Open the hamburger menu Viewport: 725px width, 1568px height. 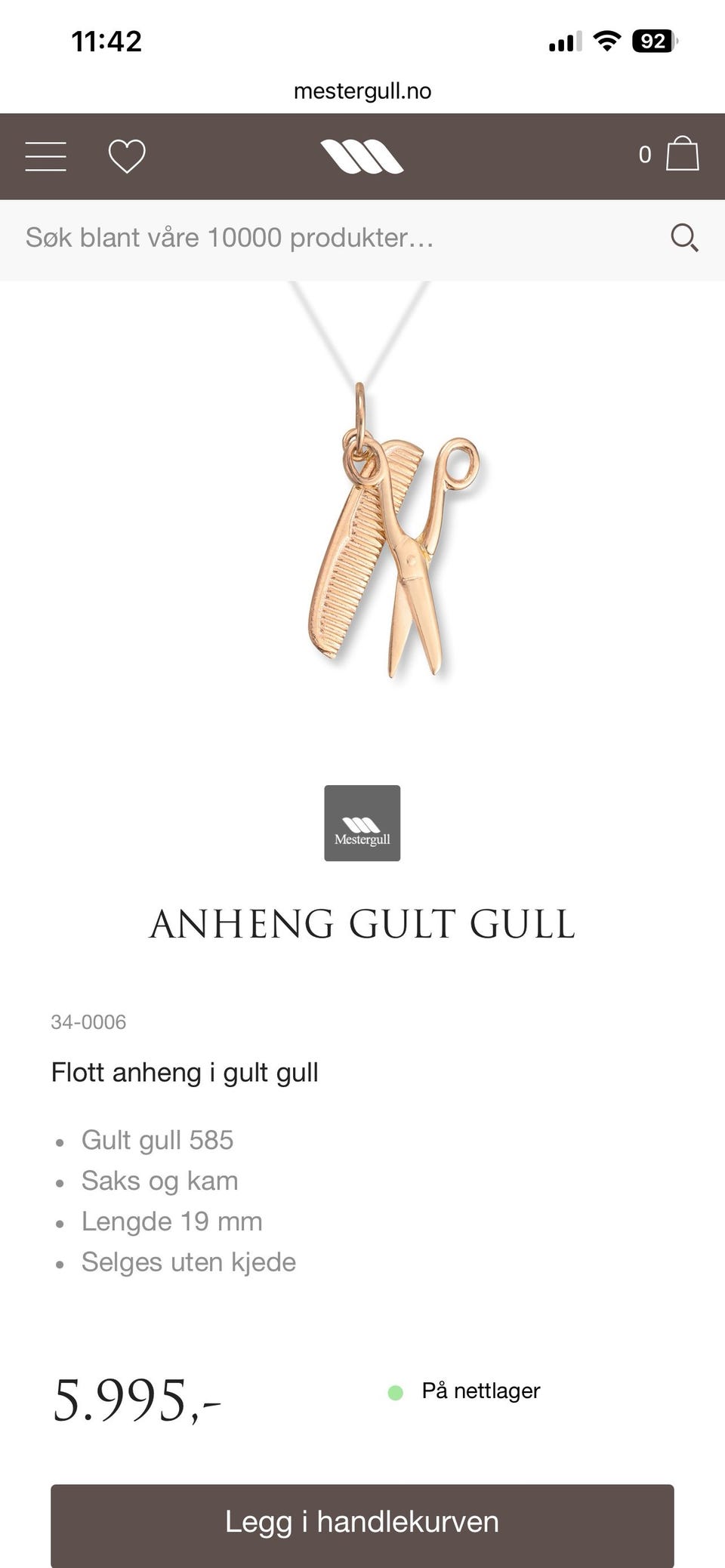click(x=45, y=156)
